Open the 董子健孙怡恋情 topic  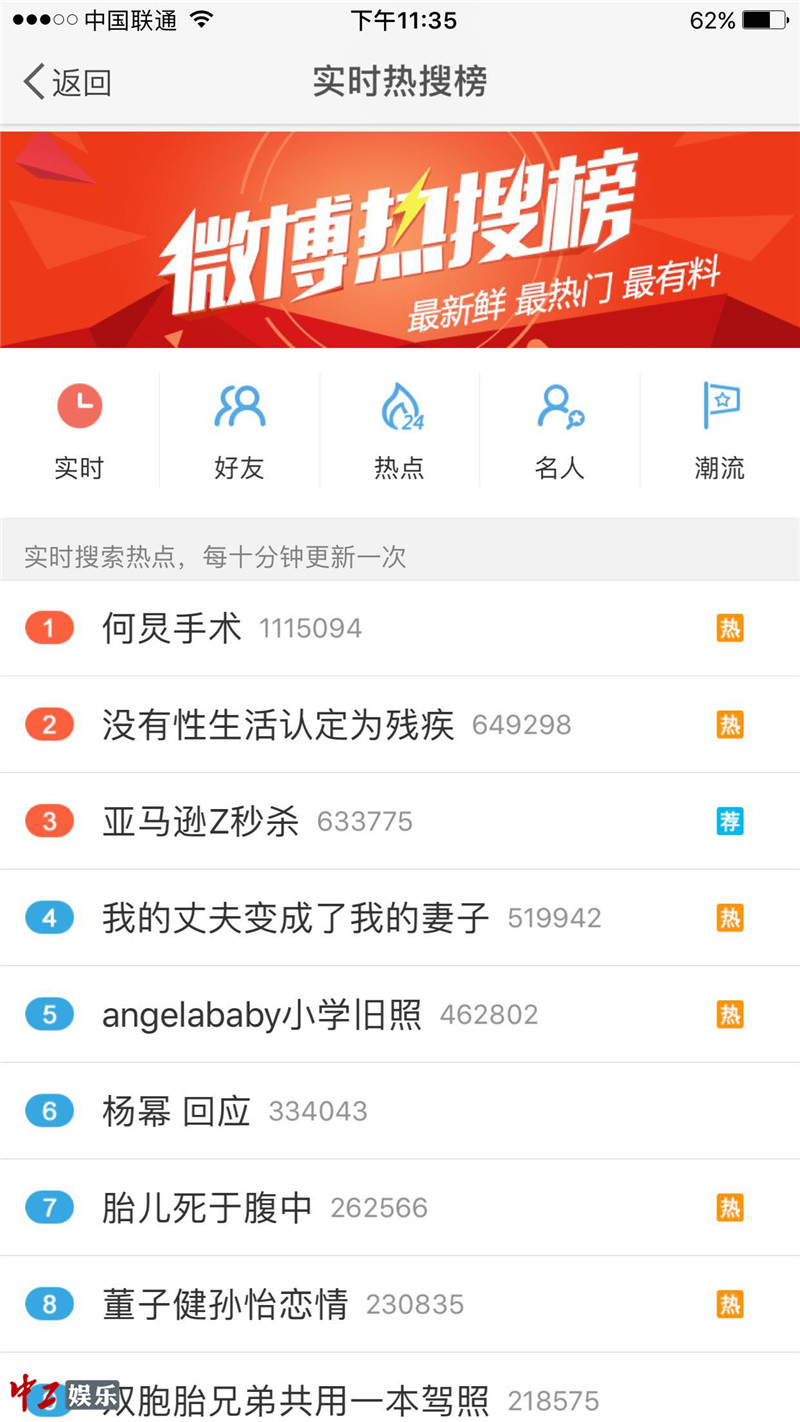(226, 1304)
